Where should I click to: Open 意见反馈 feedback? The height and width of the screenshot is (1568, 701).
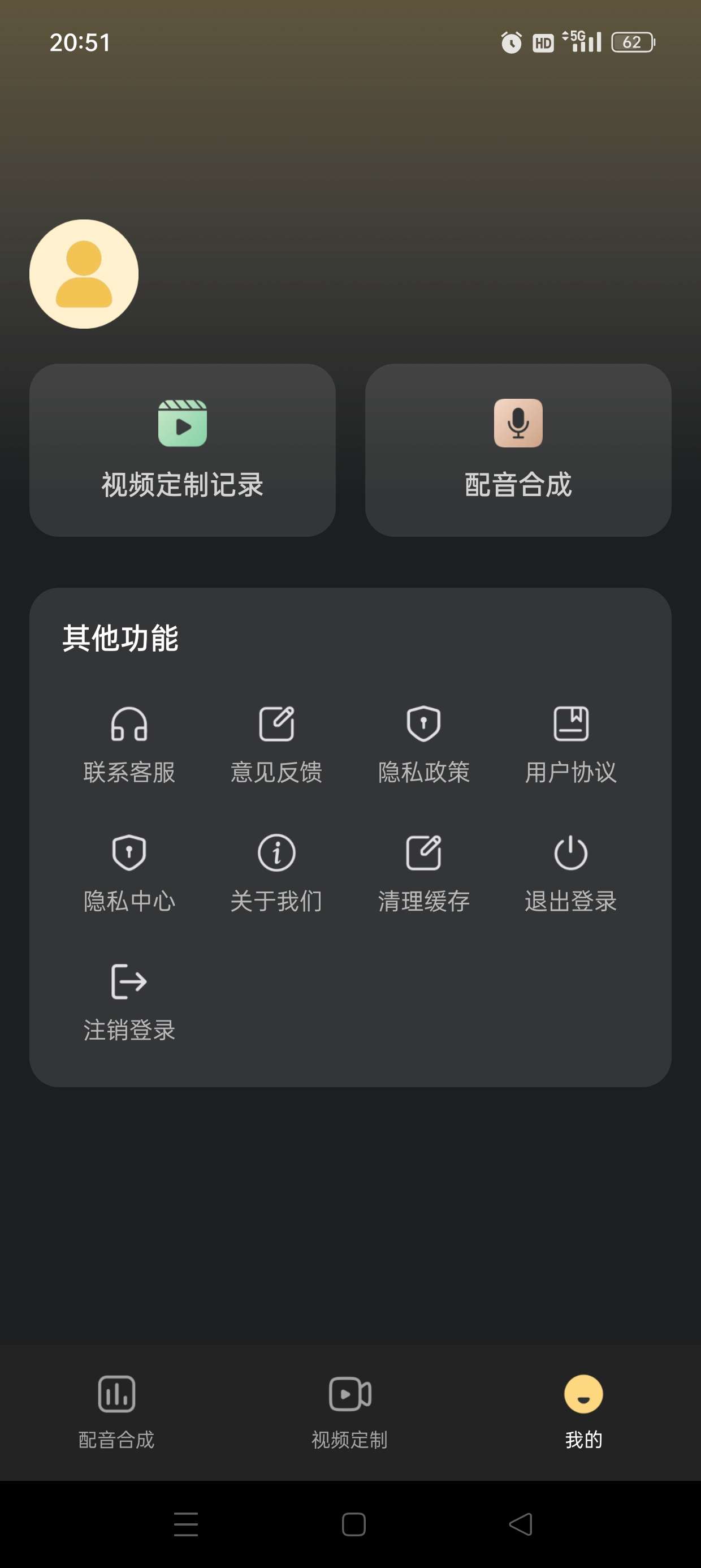pyautogui.click(x=276, y=744)
